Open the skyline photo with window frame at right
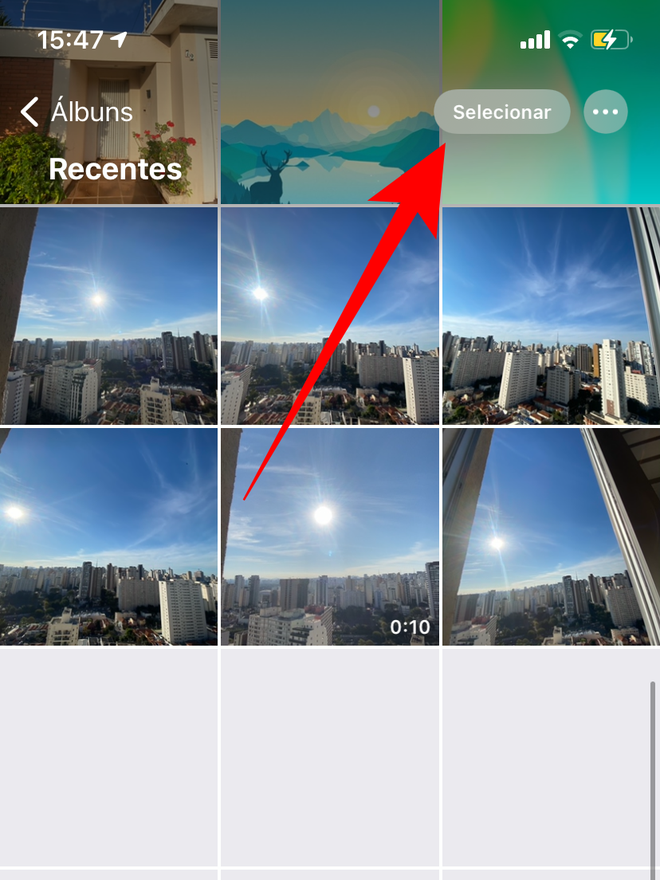The height and width of the screenshot is (880, 660). click(x=550, y=315)
